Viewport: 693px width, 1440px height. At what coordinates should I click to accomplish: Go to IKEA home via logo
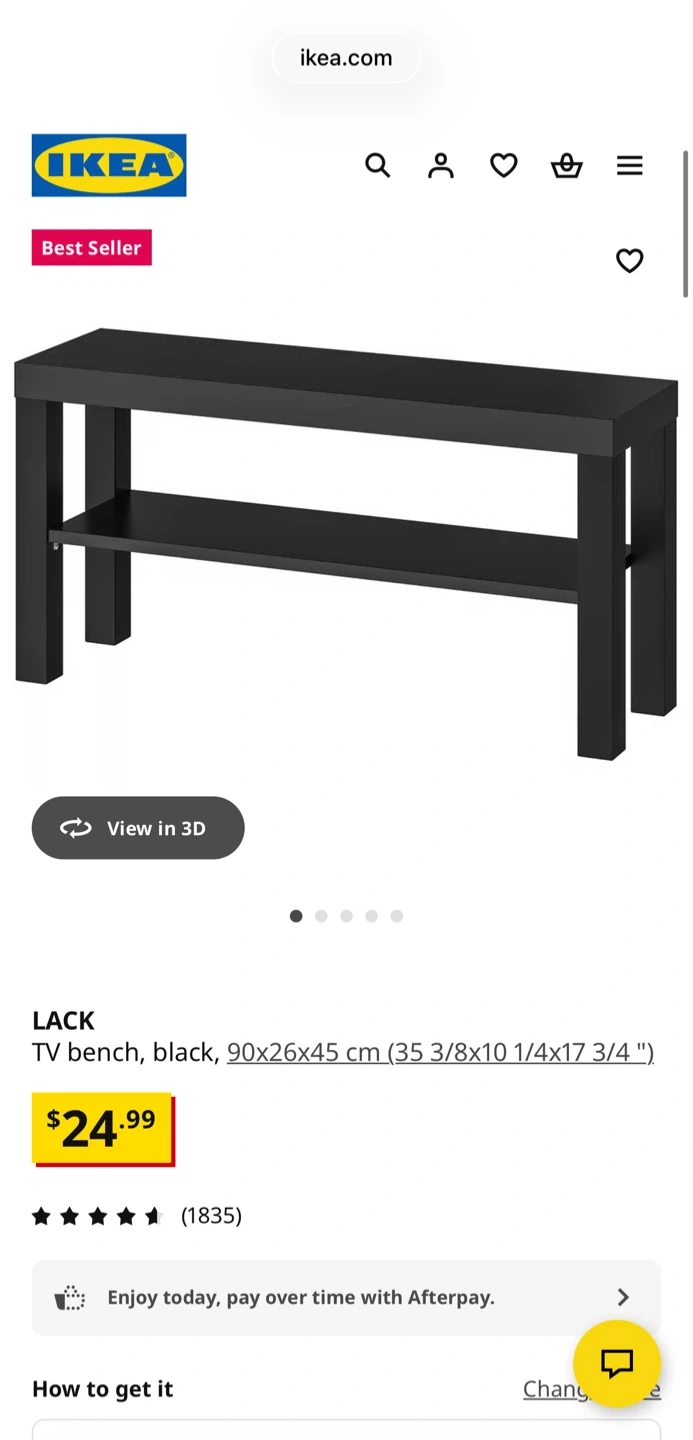point(109,165)
